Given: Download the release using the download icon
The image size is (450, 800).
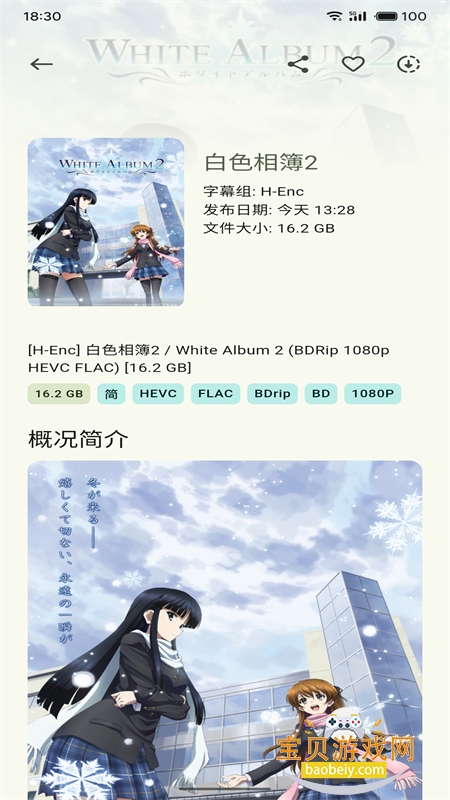Looking at the screenshot, I should tap(408, 64).
